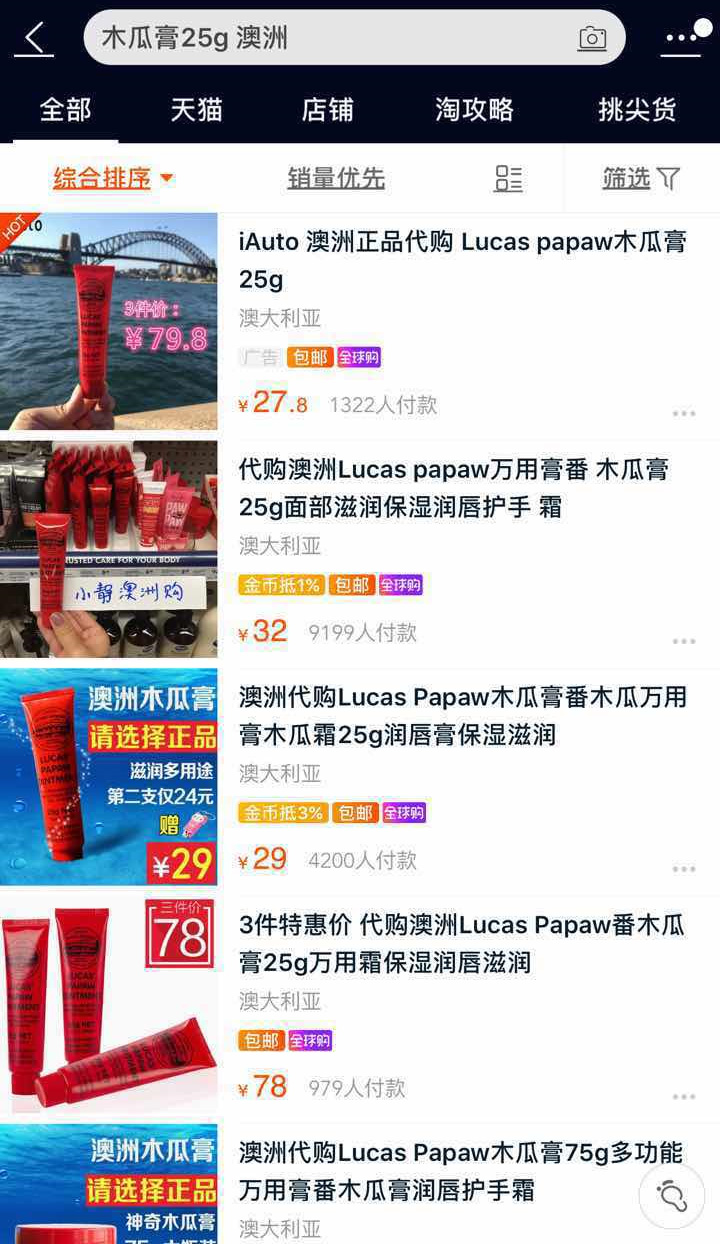The height and width of the screenshot is (1244, 720).
Task: Expand the 综合排序 sort dropdown
Action: click(113, 179)
